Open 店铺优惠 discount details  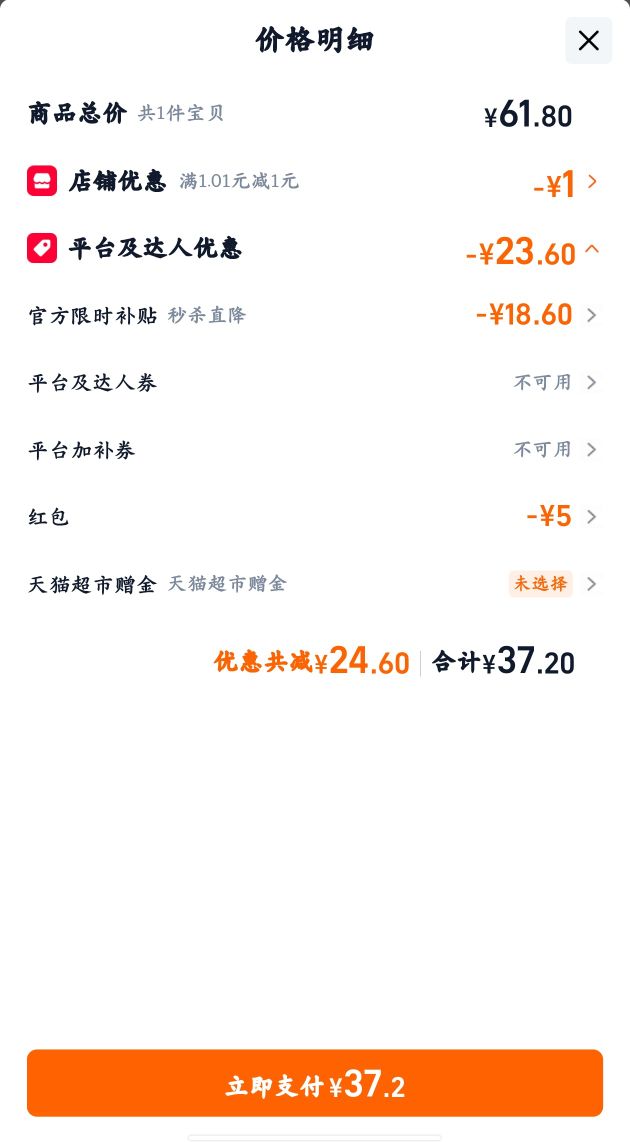[315, 181]
